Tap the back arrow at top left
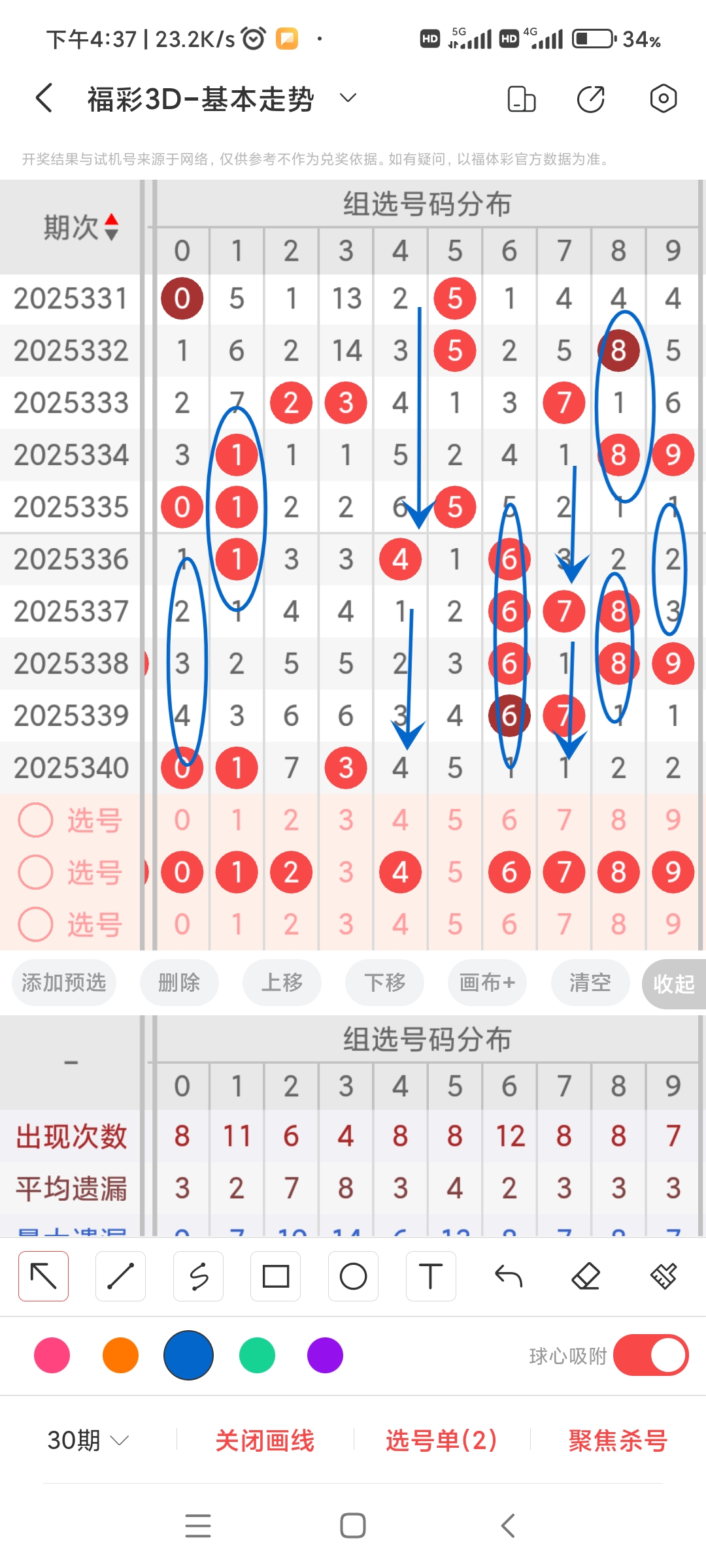Image resolution: width=706 pixels, height=1568 pixels. 42,98
